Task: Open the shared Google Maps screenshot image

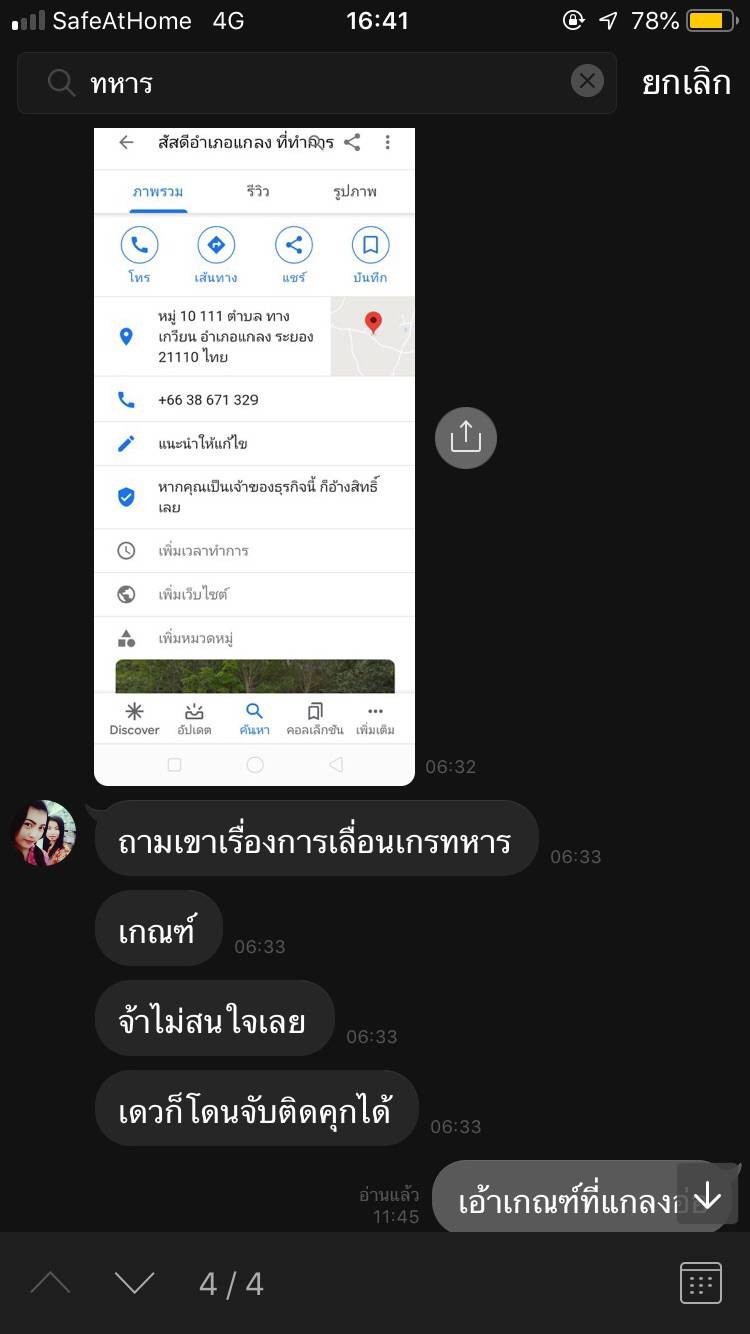Action: coord(254,457)
